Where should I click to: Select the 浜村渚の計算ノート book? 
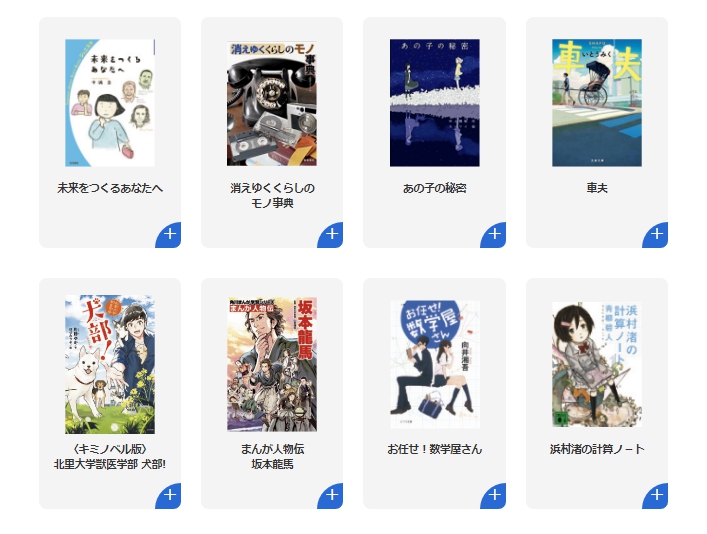tap(596, 364)
